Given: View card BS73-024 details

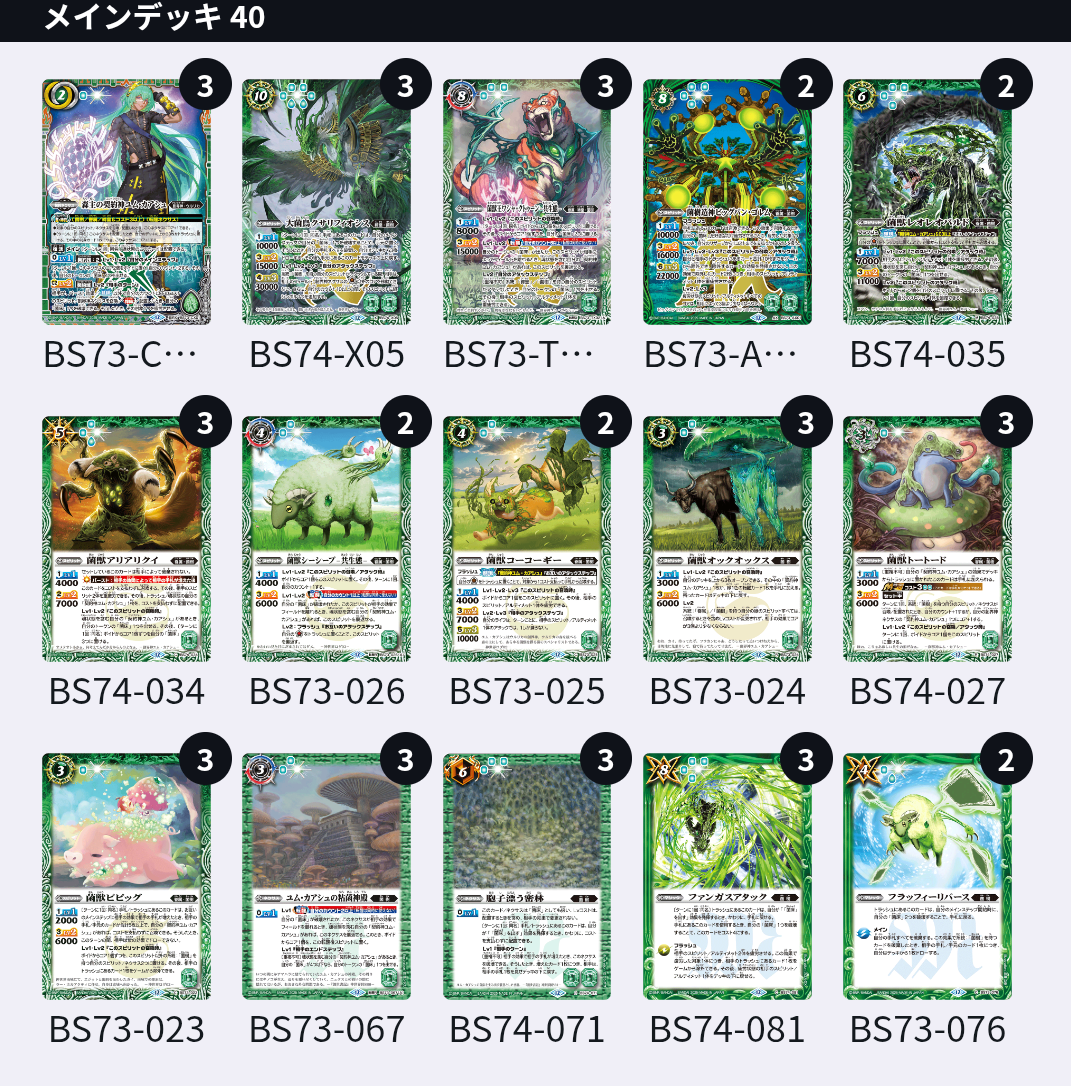Looking at the screenshot, I should coord(727,540).
